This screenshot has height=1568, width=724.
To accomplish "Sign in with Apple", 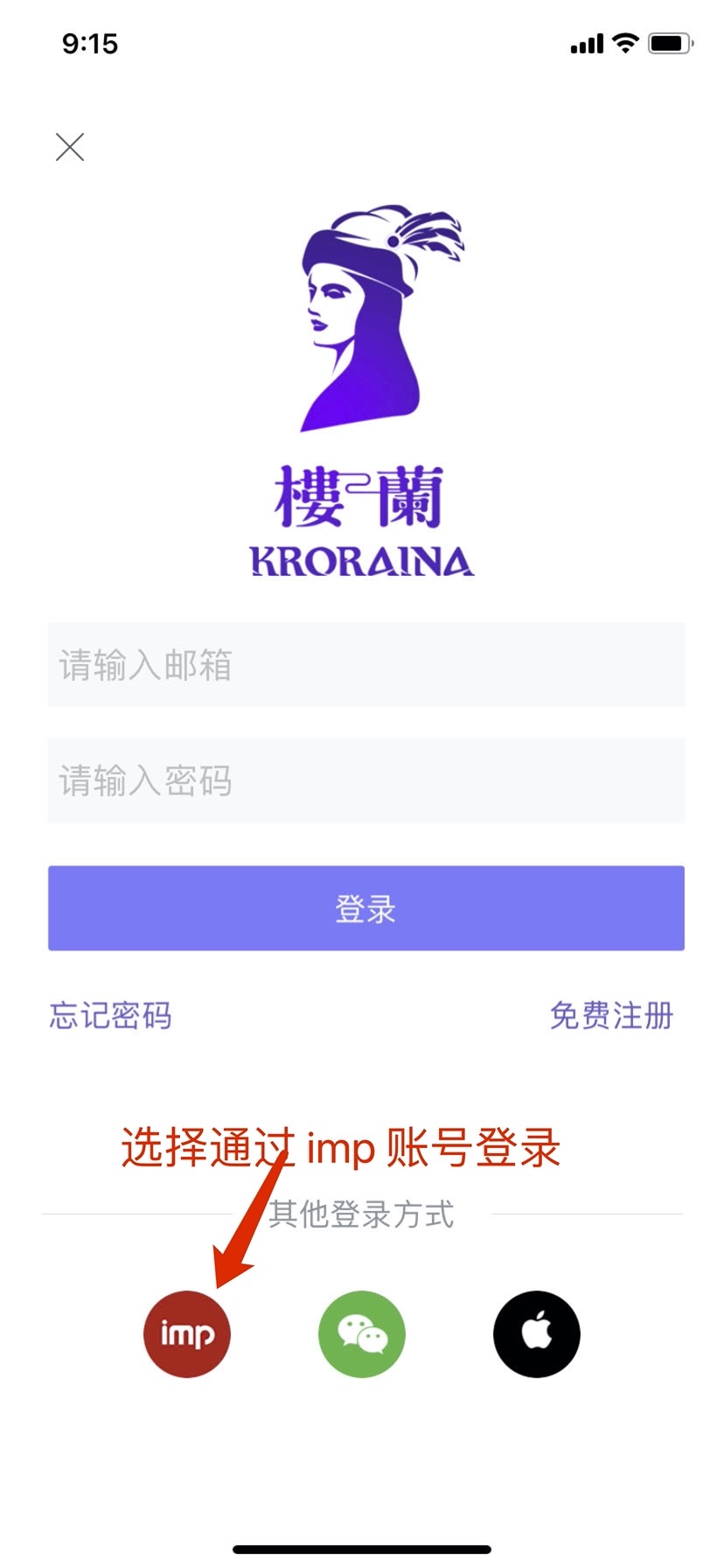I will [x=536, y=1333].
